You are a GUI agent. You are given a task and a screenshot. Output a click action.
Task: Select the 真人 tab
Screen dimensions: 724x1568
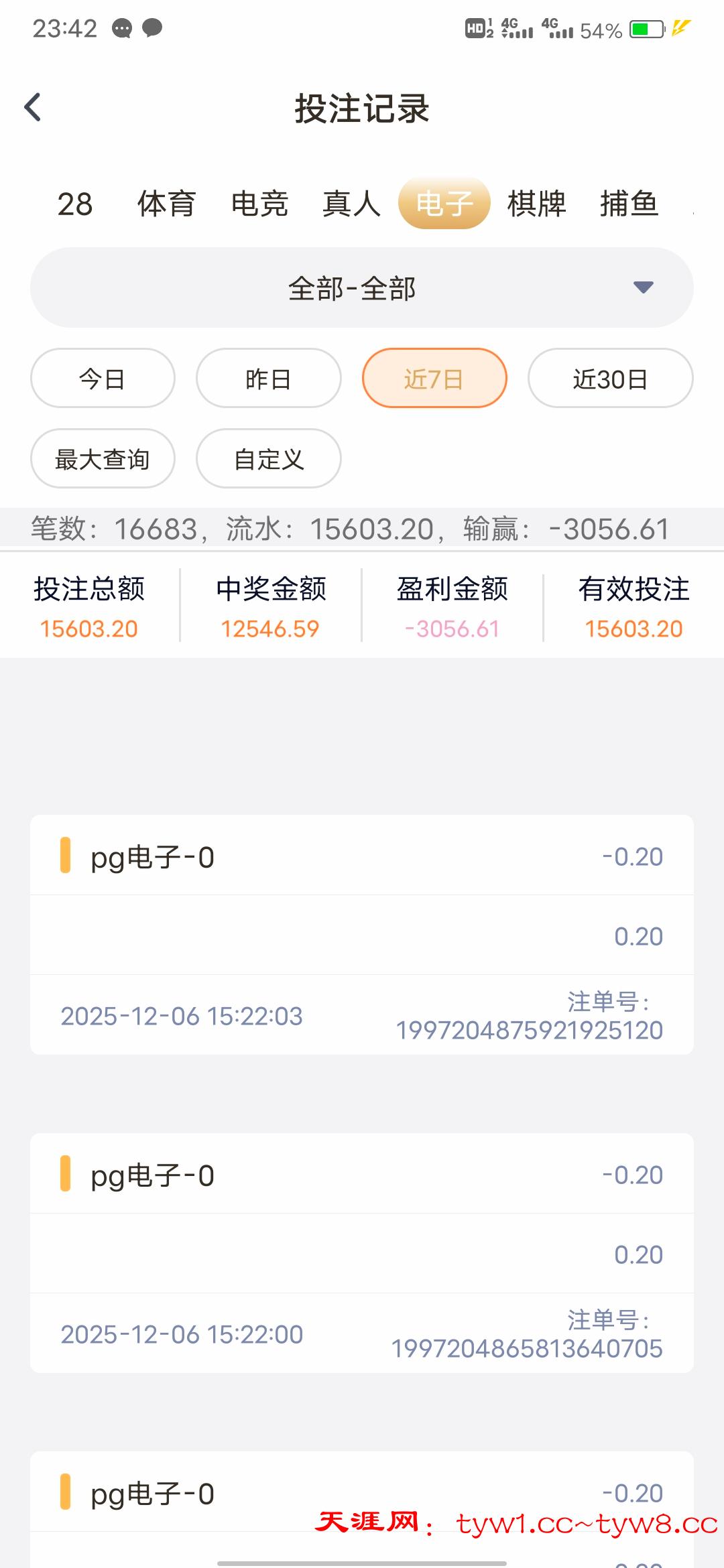pos(351,204)
